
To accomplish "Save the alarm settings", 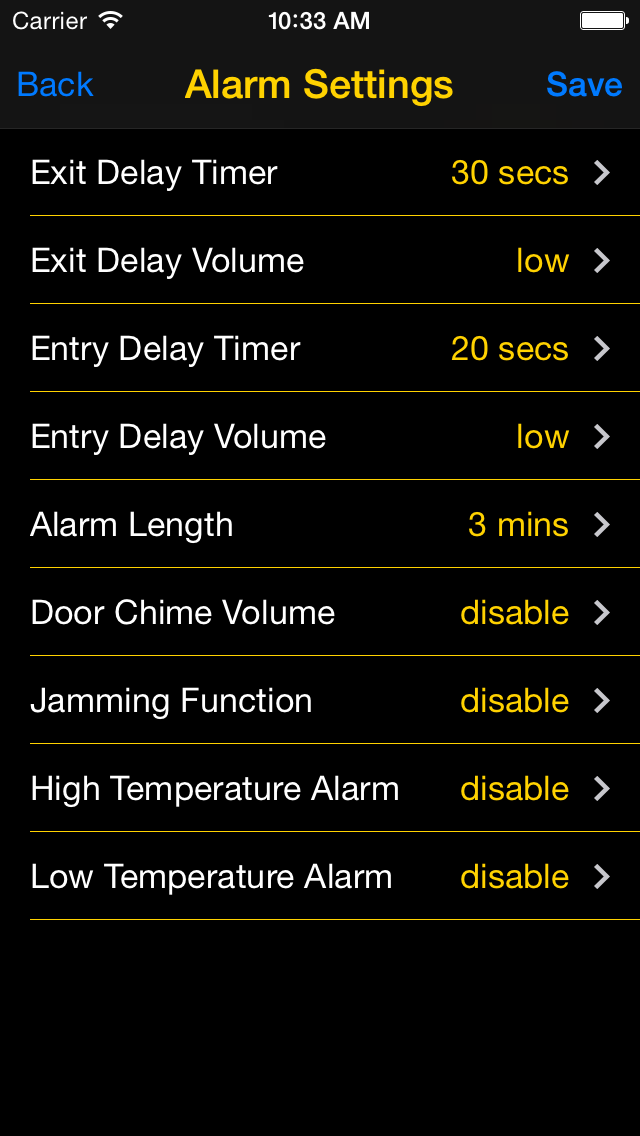I will [x=584, y=85].
